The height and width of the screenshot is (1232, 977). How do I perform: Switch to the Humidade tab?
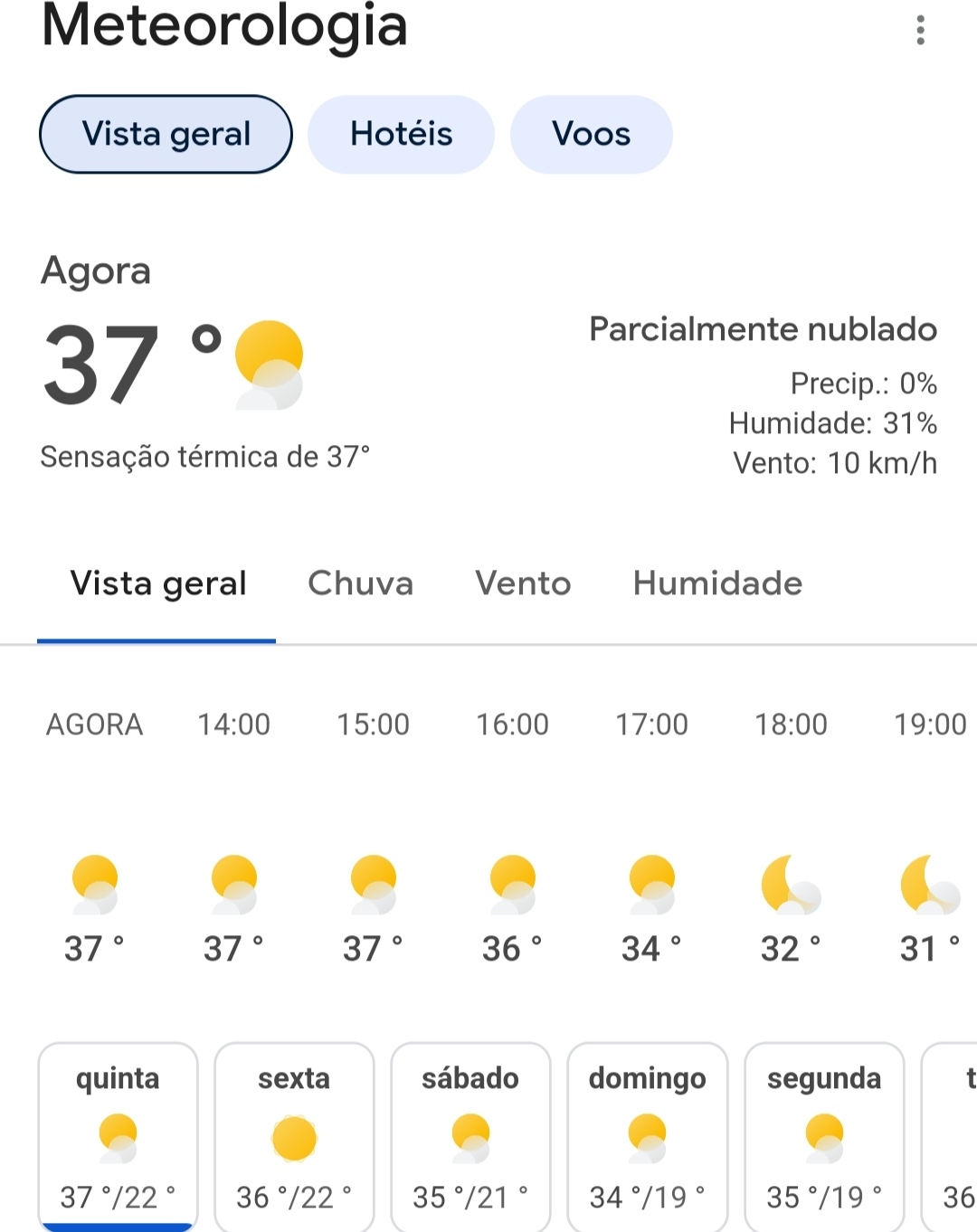[717, 583]
